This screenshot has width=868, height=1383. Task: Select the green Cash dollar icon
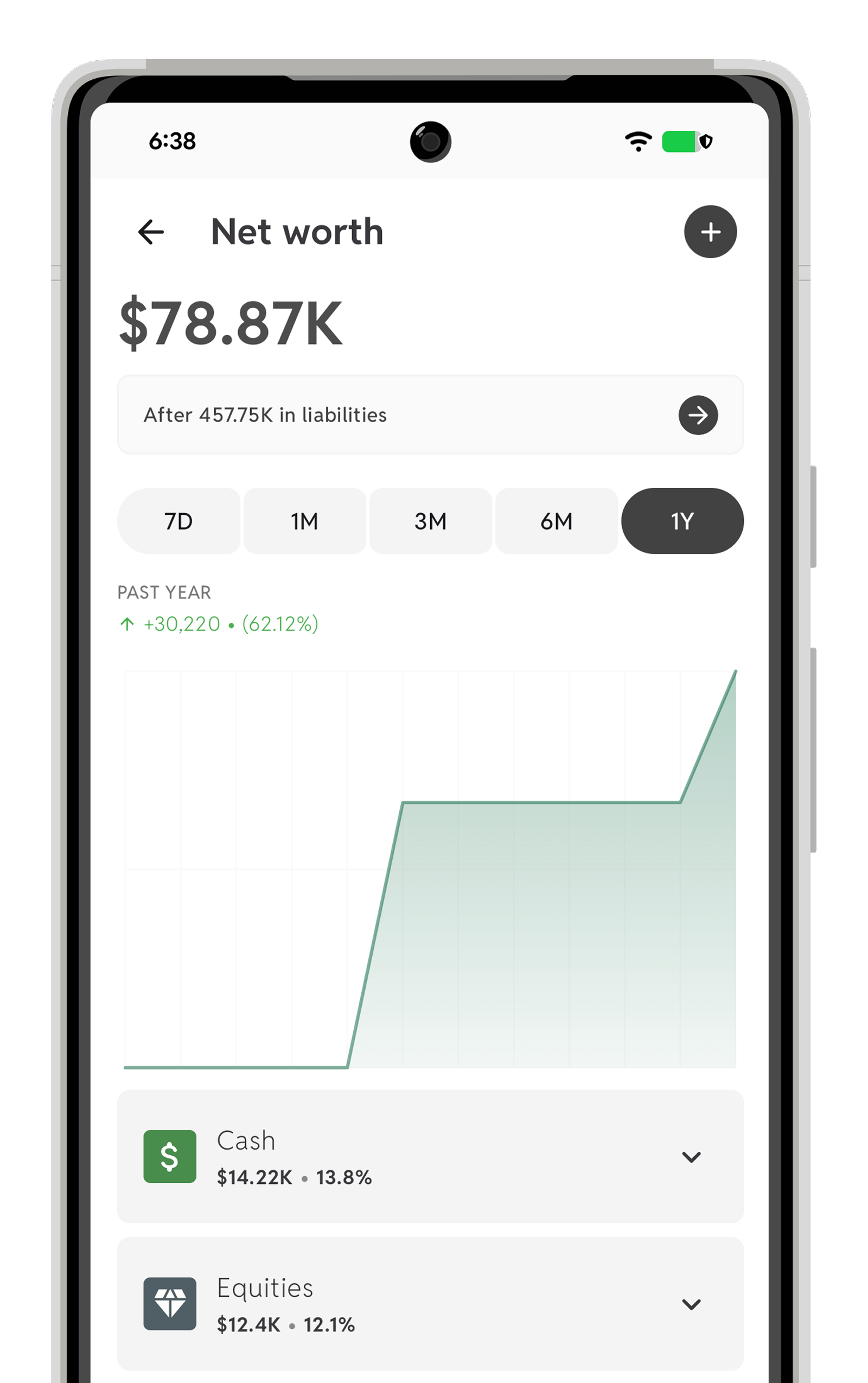pos(169,1156)
